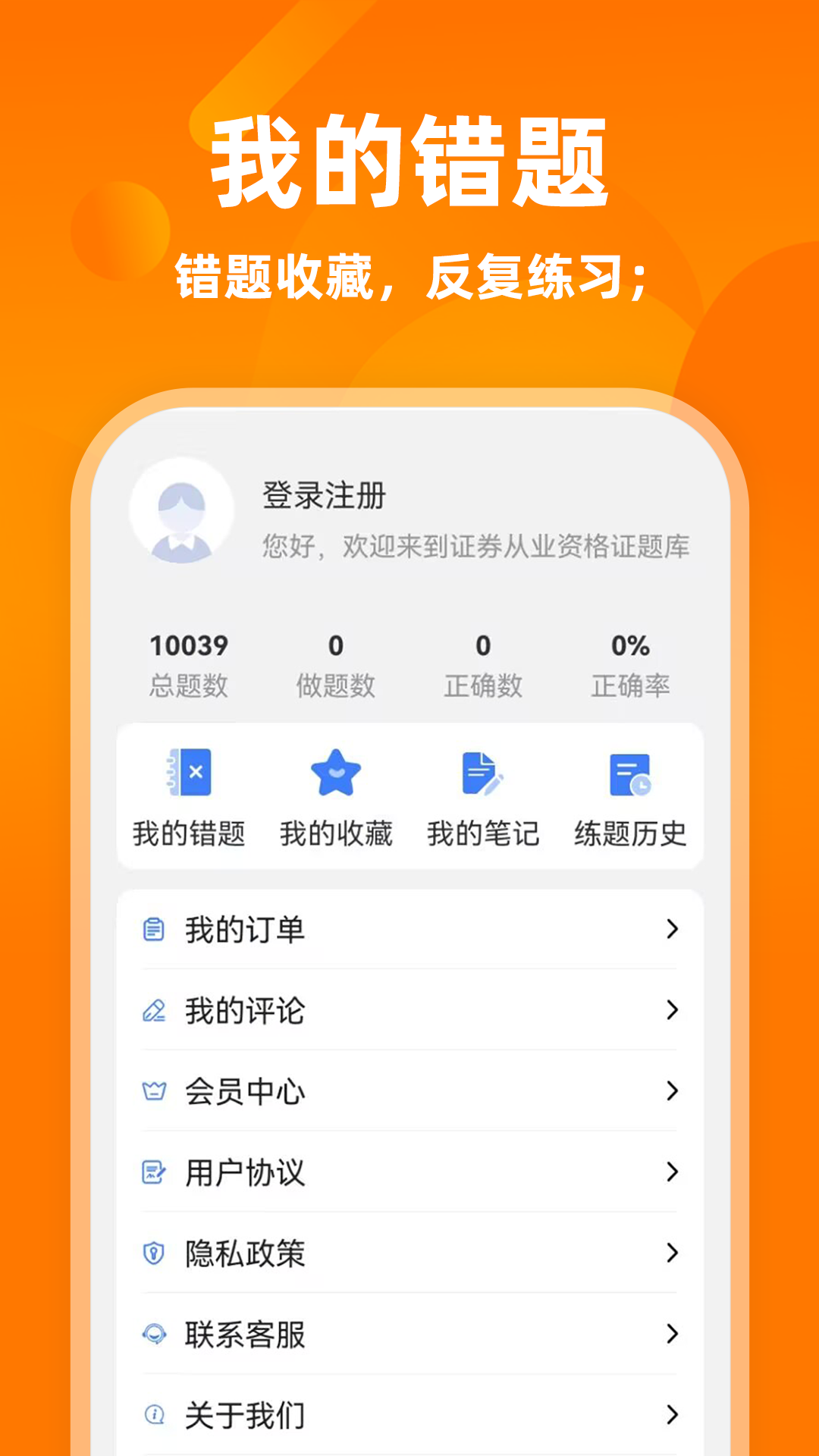This screenshot has width=819, height=1456.
Task: Open the 用户协议 user agreement entry
Action: (243, 1172)
